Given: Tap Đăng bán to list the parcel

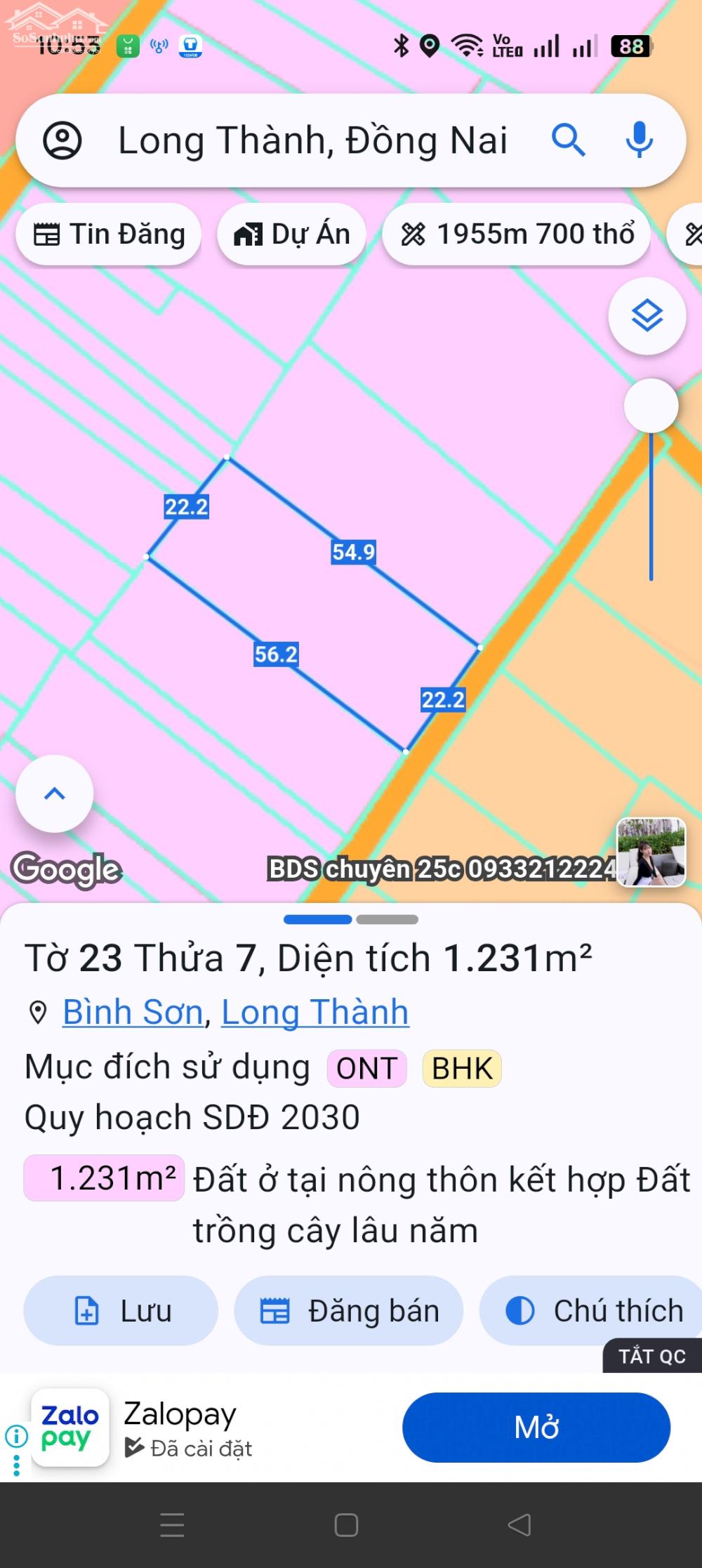Looking at the screenshot, I should coord(350,1310).
